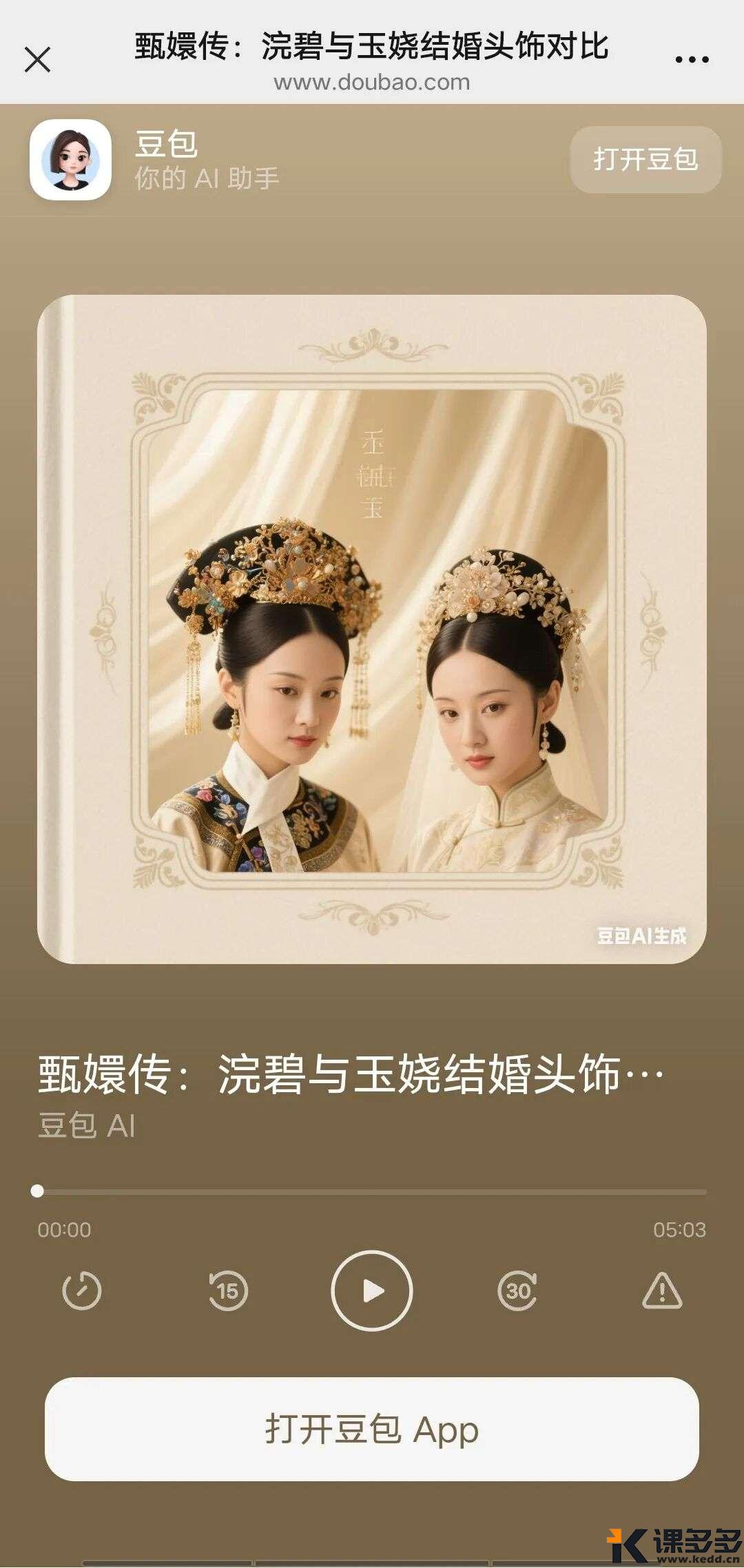Skip forward 30 seconds
The width and height of the screenshot is (744, 1568).
coord(517,1290)
